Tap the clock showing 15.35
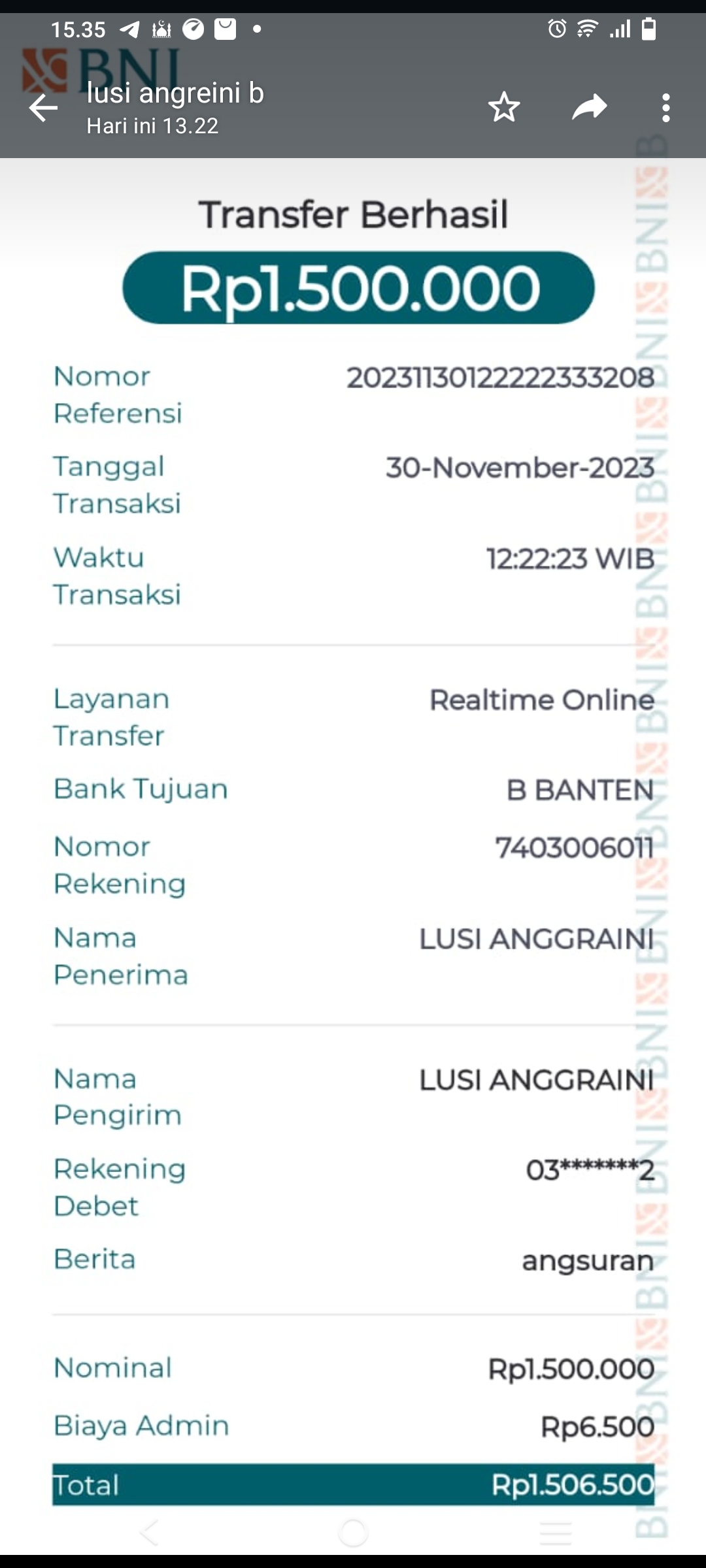The image size is (706, 1568). tap(79, 29)
